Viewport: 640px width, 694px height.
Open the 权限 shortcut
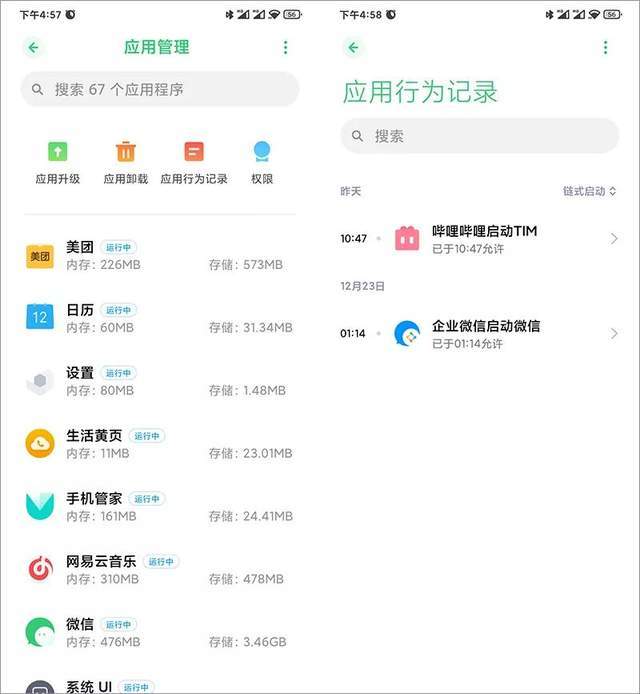(262, 163)
